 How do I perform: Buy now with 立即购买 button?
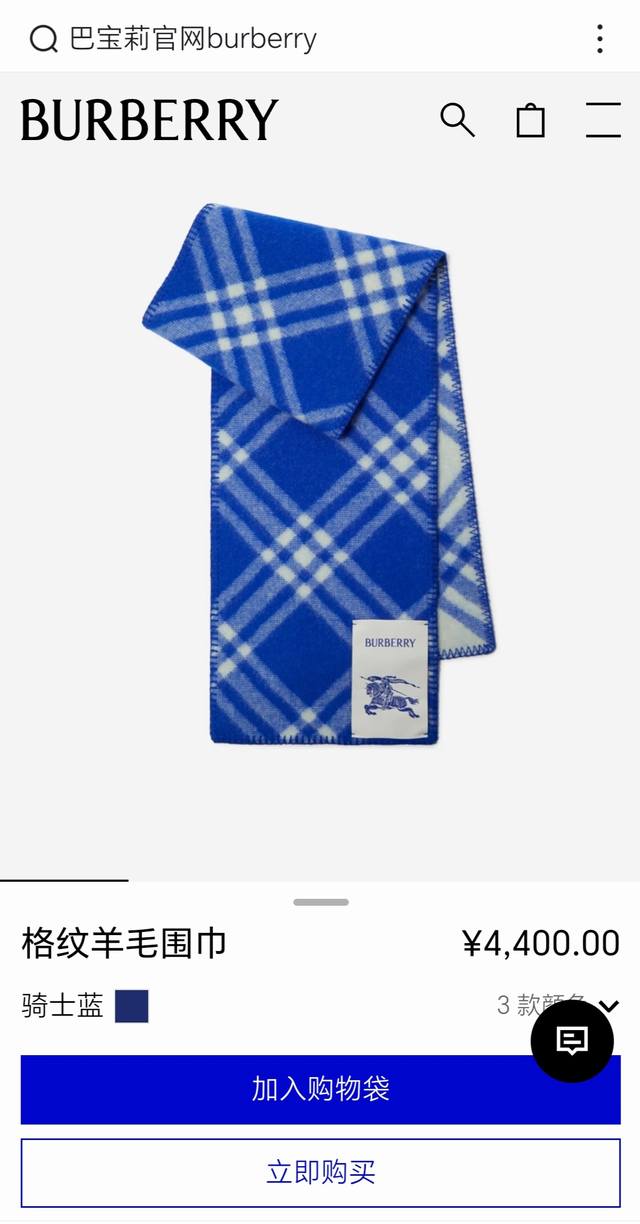point(320,1172)
